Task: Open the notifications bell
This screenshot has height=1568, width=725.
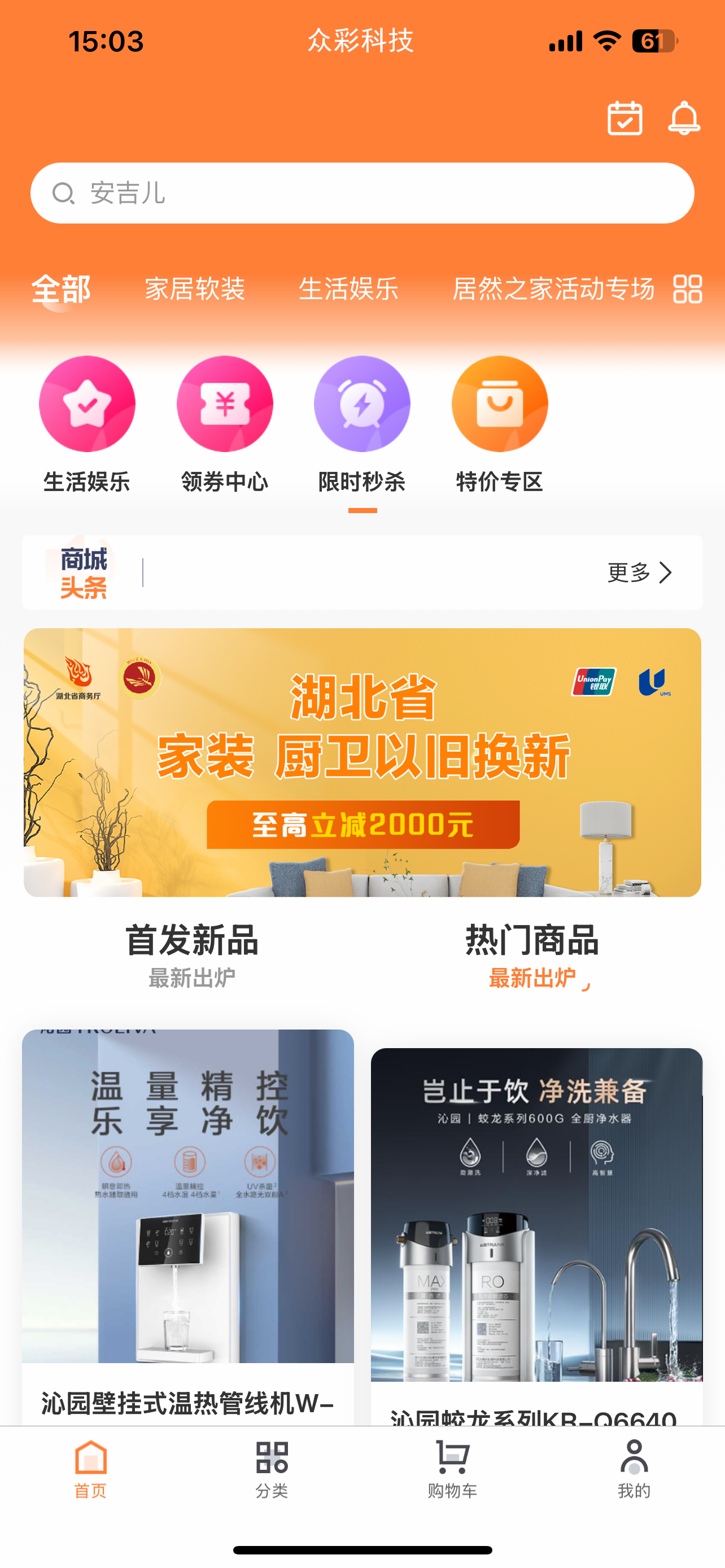Action: [684, 118]
